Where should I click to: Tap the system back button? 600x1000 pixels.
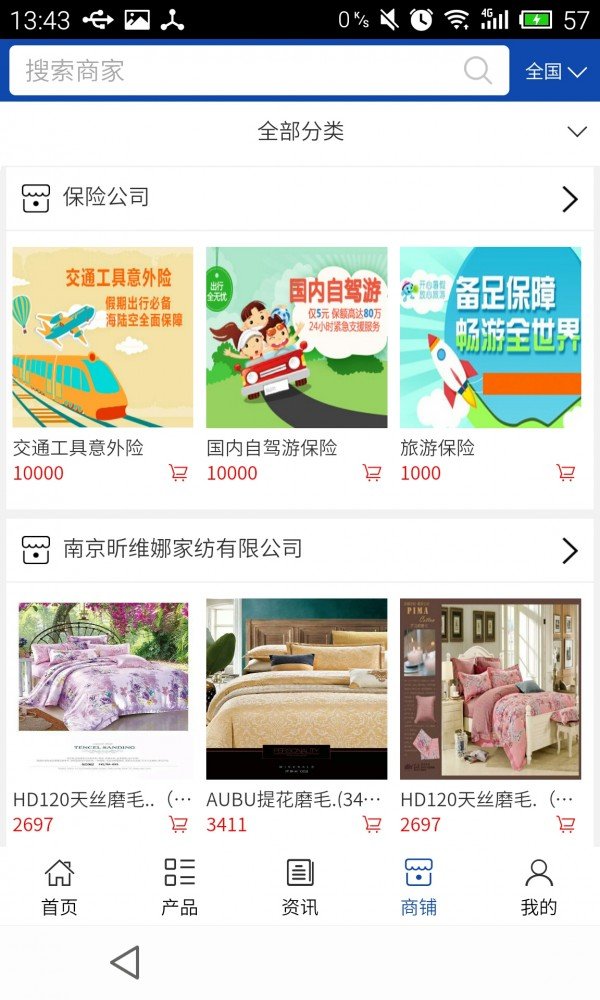[125, 963]
